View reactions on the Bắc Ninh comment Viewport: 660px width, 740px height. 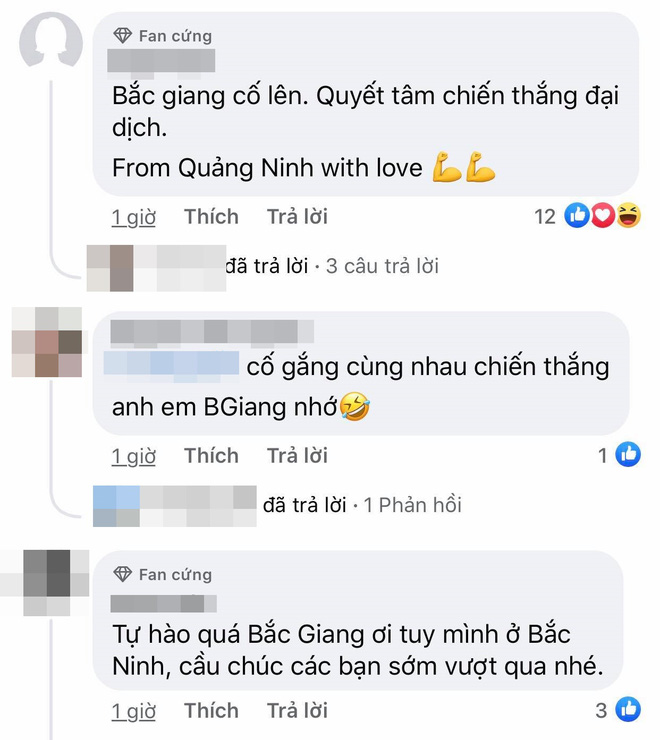[618, 710]
